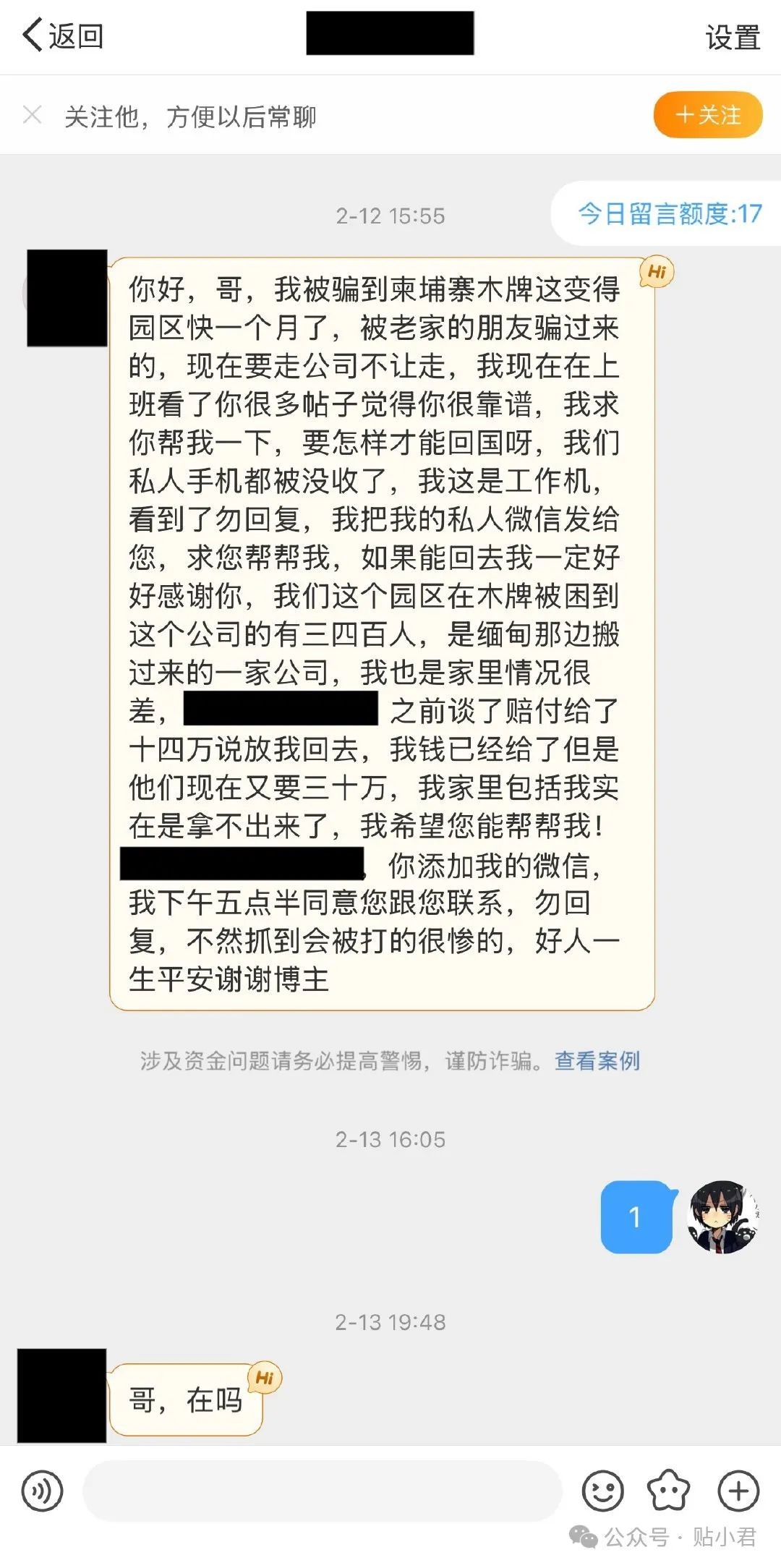781x1568 pixels.
Task: Open the 查看案例 fraud cases link
Action: (597, 1061)
